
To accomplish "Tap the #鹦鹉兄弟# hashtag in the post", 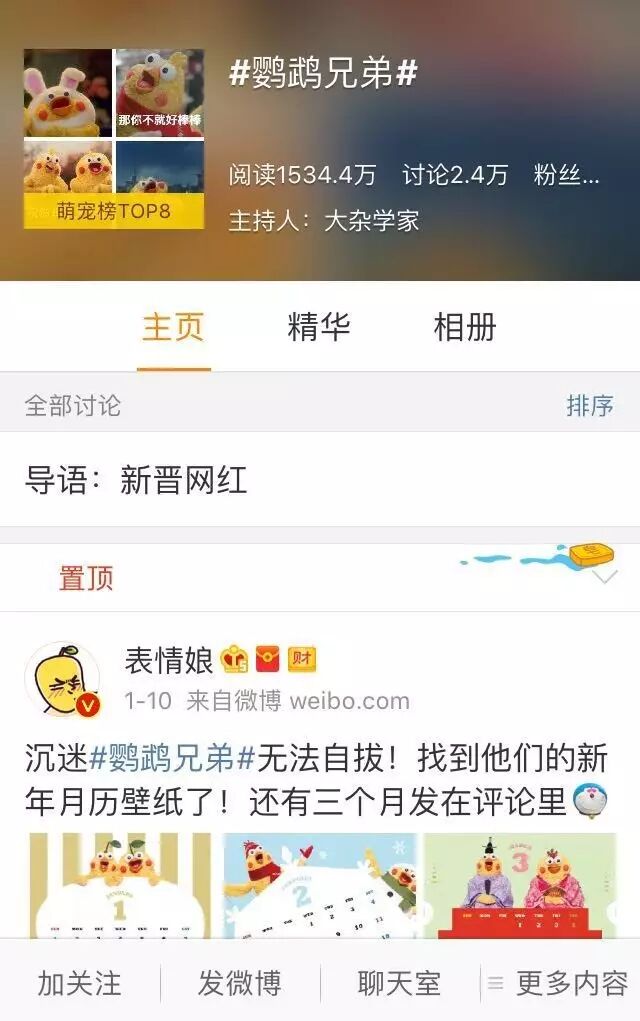I will 172,759.
